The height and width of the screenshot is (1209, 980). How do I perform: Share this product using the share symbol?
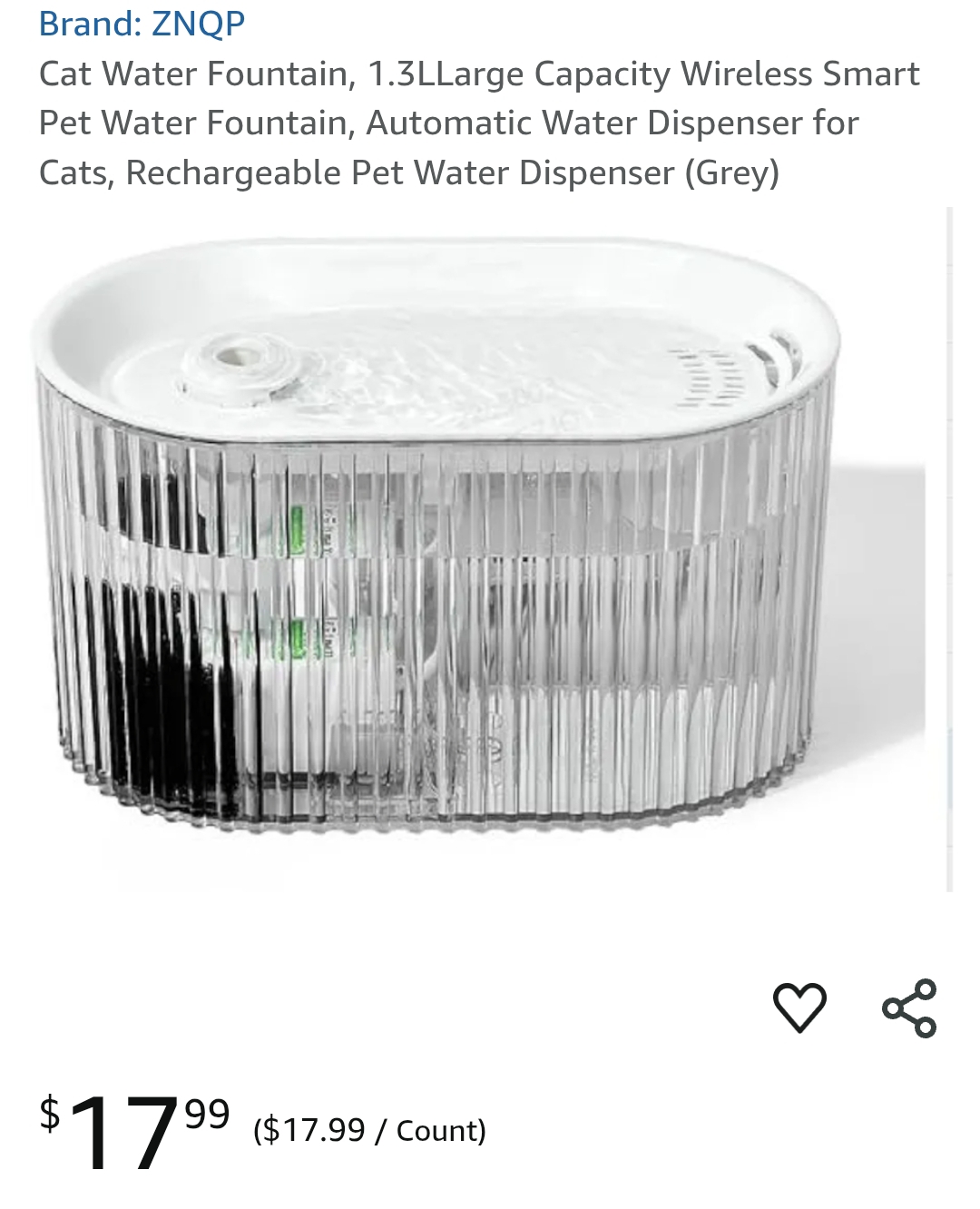point(911,1007)
